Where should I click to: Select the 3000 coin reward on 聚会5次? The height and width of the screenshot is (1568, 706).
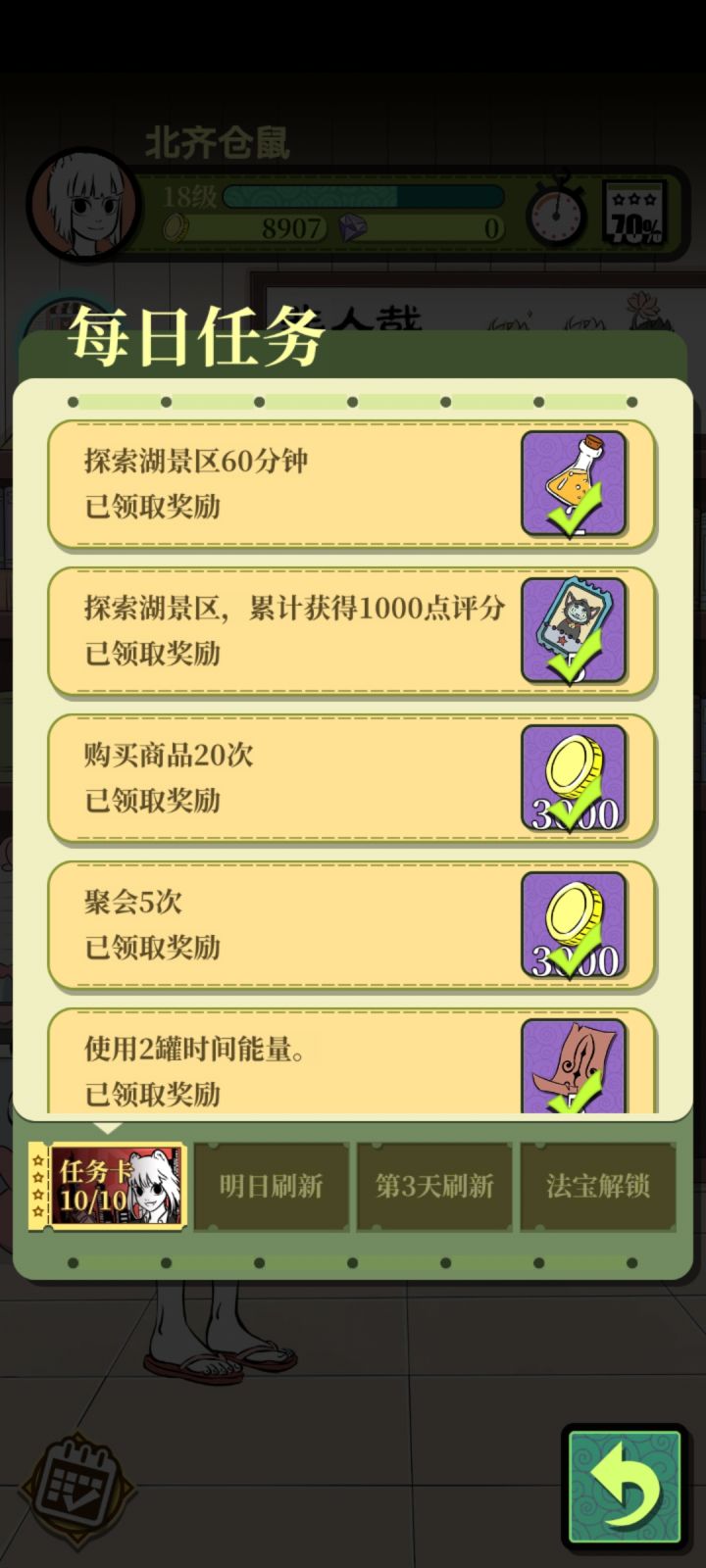point(574,924)
